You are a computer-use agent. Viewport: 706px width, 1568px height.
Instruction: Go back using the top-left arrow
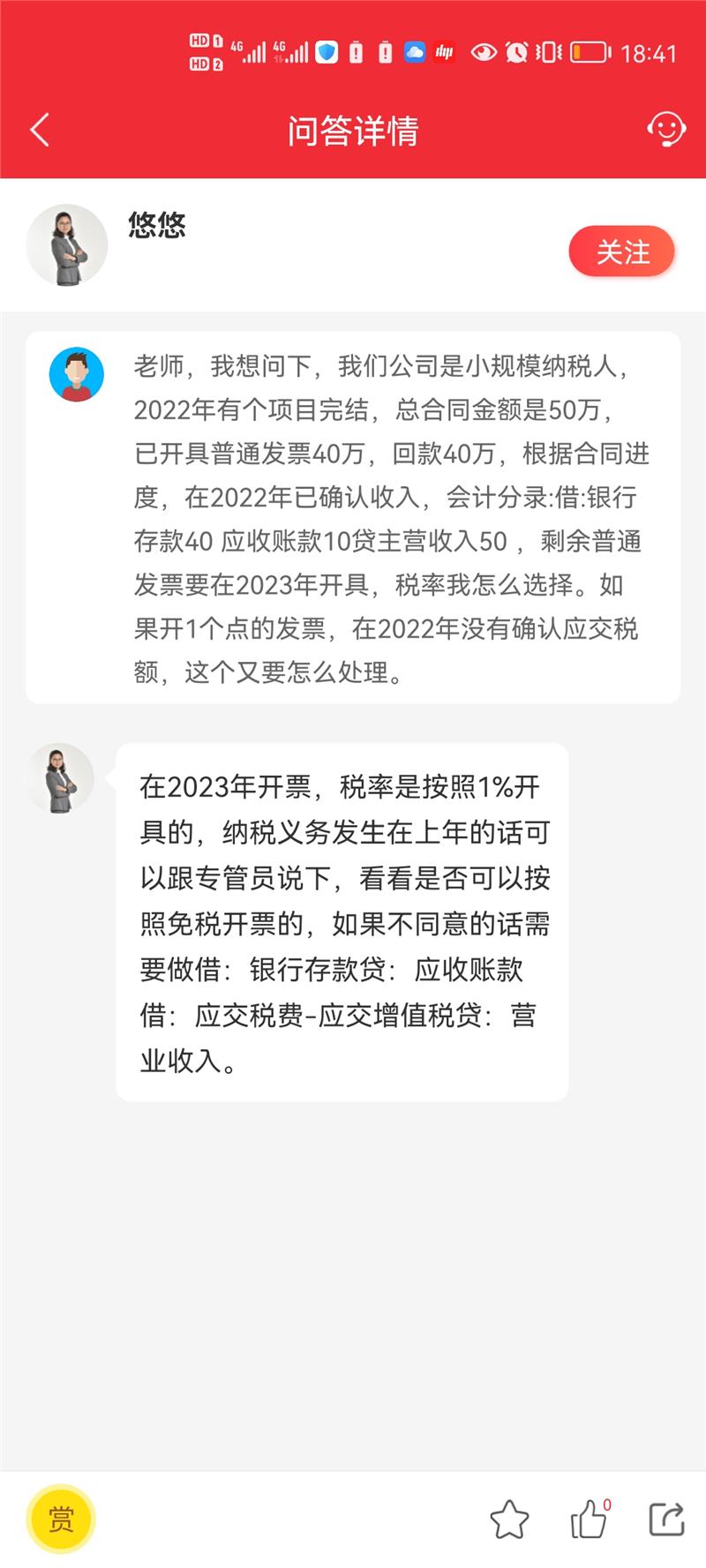point(40,131)
